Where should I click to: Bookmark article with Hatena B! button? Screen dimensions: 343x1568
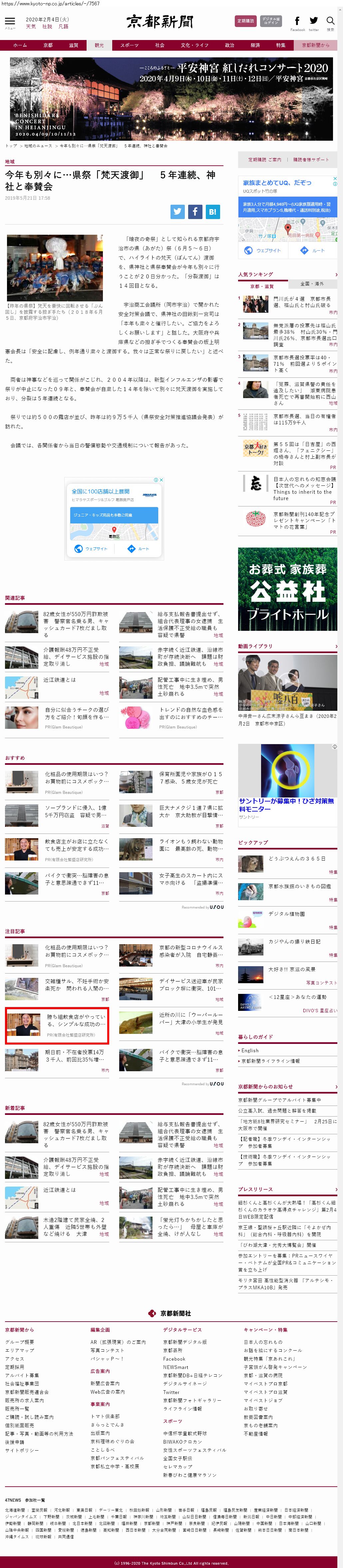click(212, 212)
